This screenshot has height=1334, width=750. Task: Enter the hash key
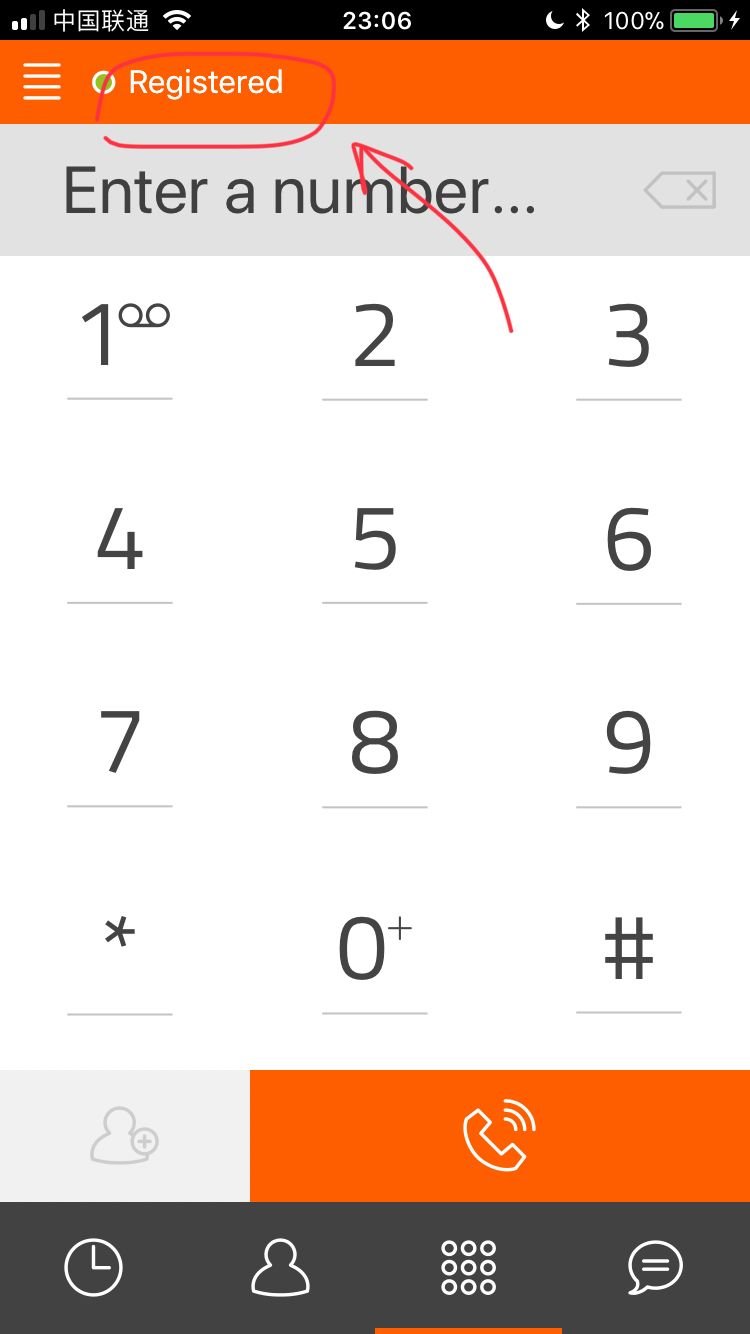(x=629, y=950)
